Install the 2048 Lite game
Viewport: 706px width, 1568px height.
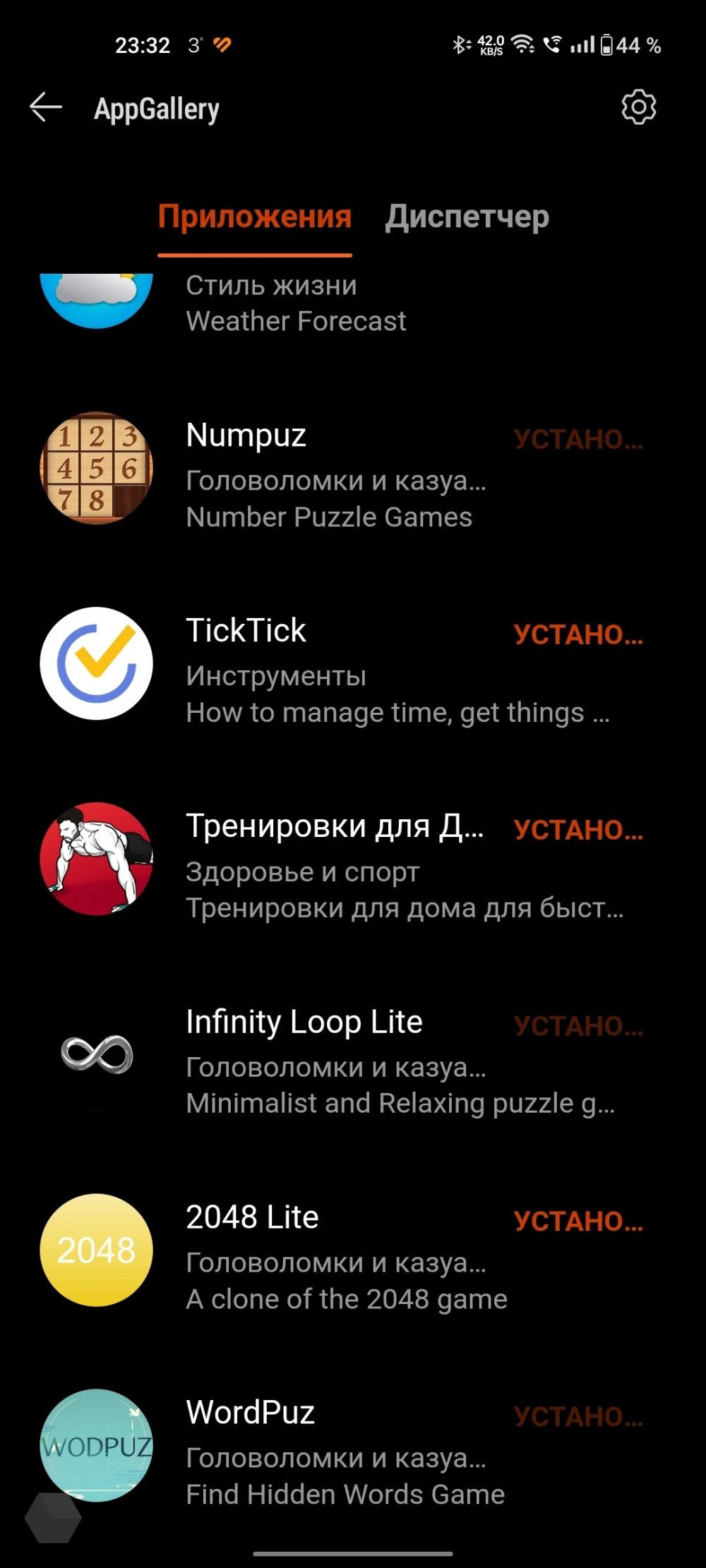[x=578, y=1222]
